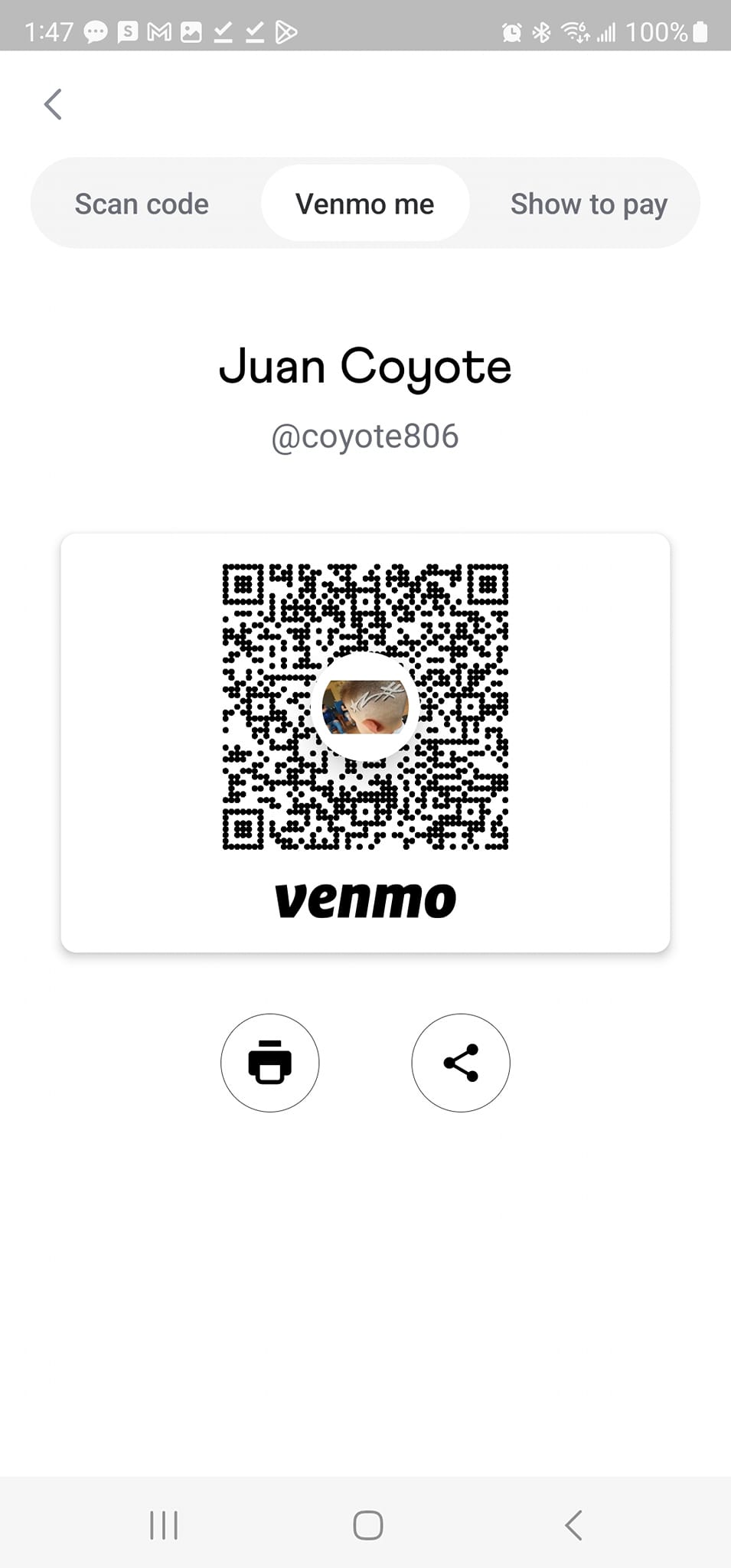Select the Venmo me tab
This screenshot has width=731, height=1568.
(x=365, y=204)
